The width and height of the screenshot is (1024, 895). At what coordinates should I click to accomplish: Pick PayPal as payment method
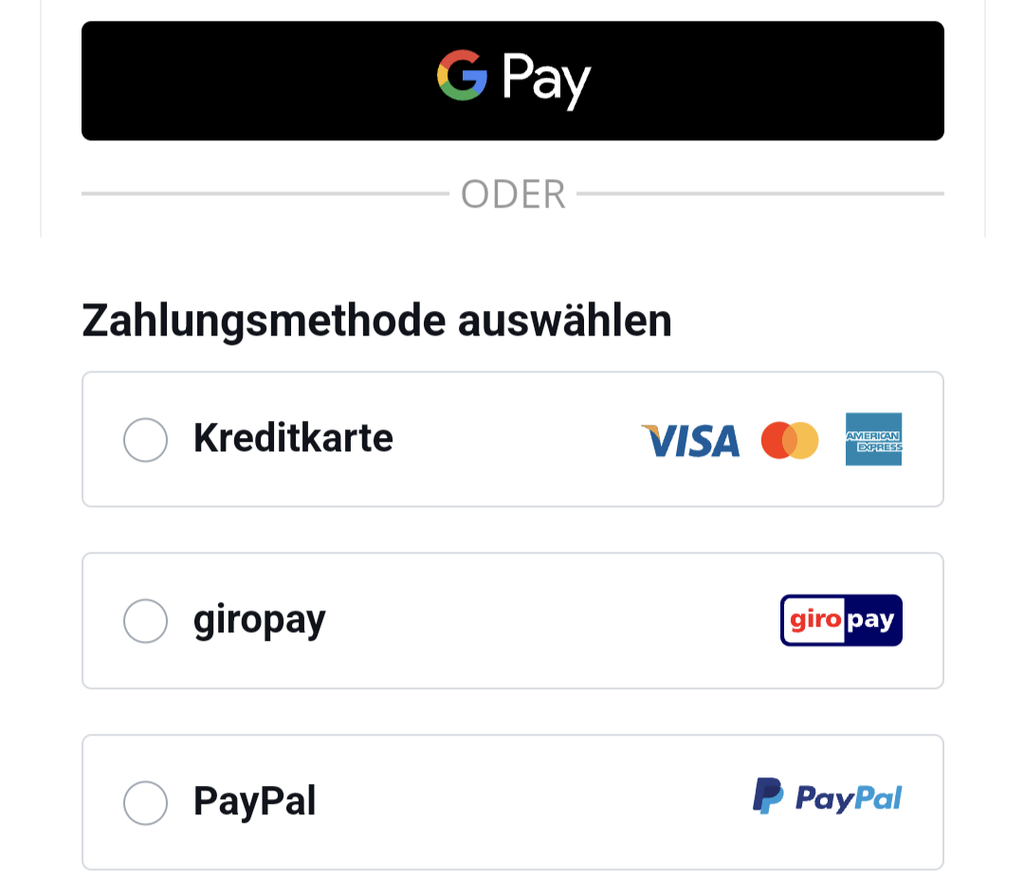pyautogui.click(x=145, y=802)
